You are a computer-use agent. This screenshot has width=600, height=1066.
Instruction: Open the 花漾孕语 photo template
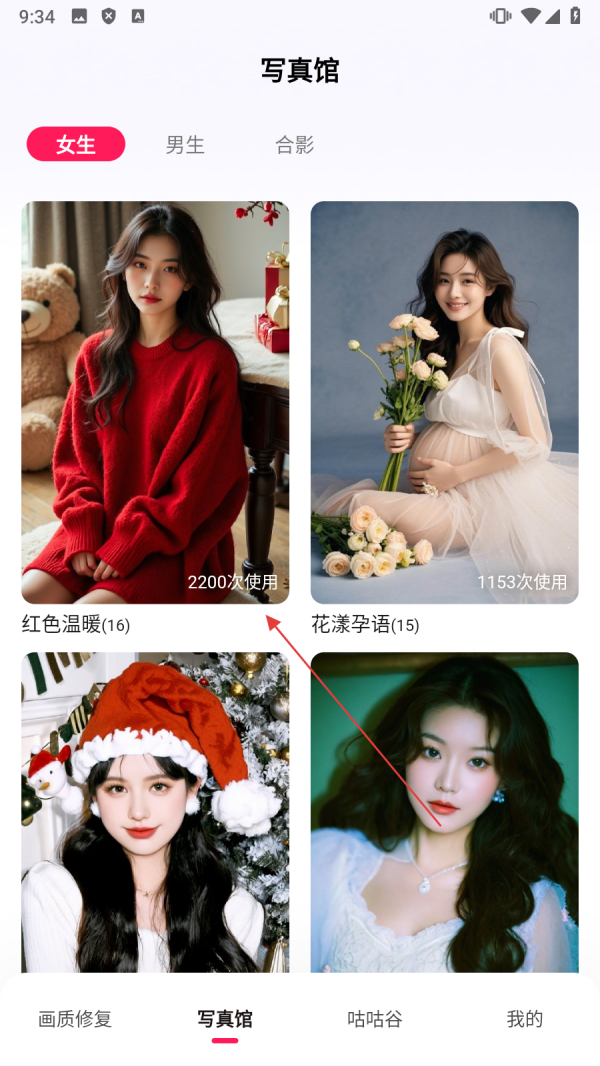coord(444,402)
